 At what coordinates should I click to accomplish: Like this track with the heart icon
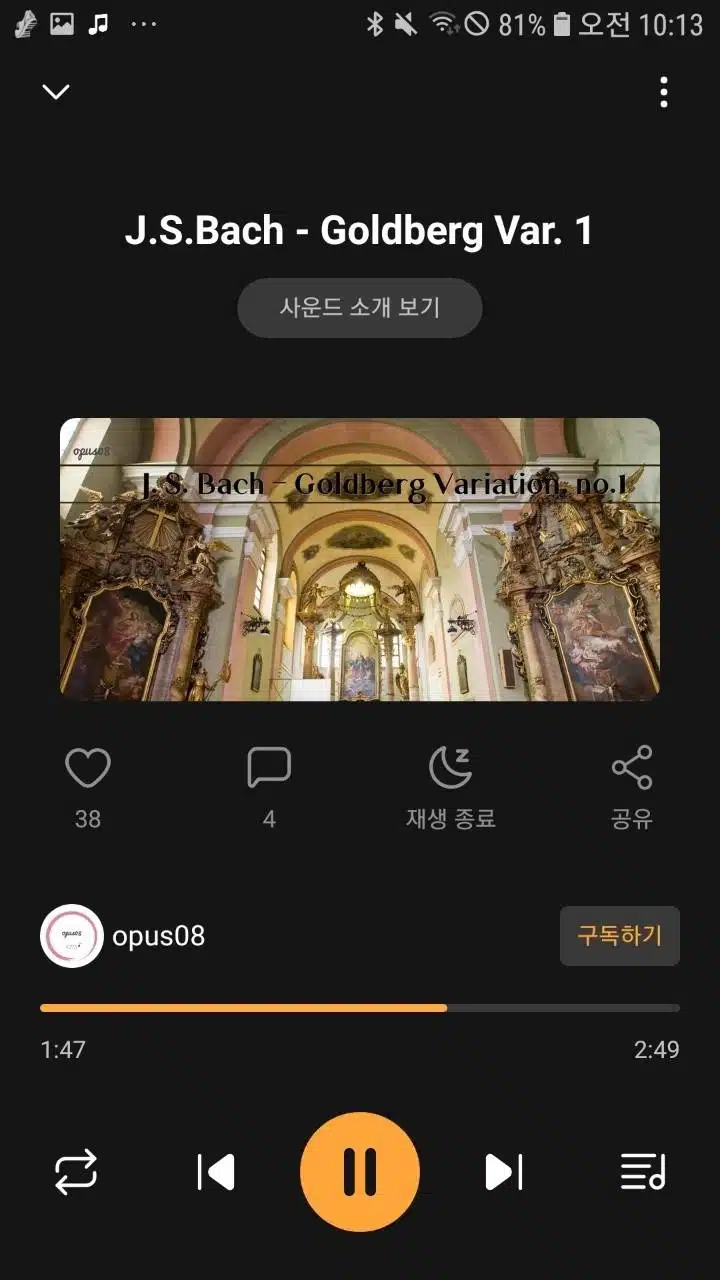[88, 768]
